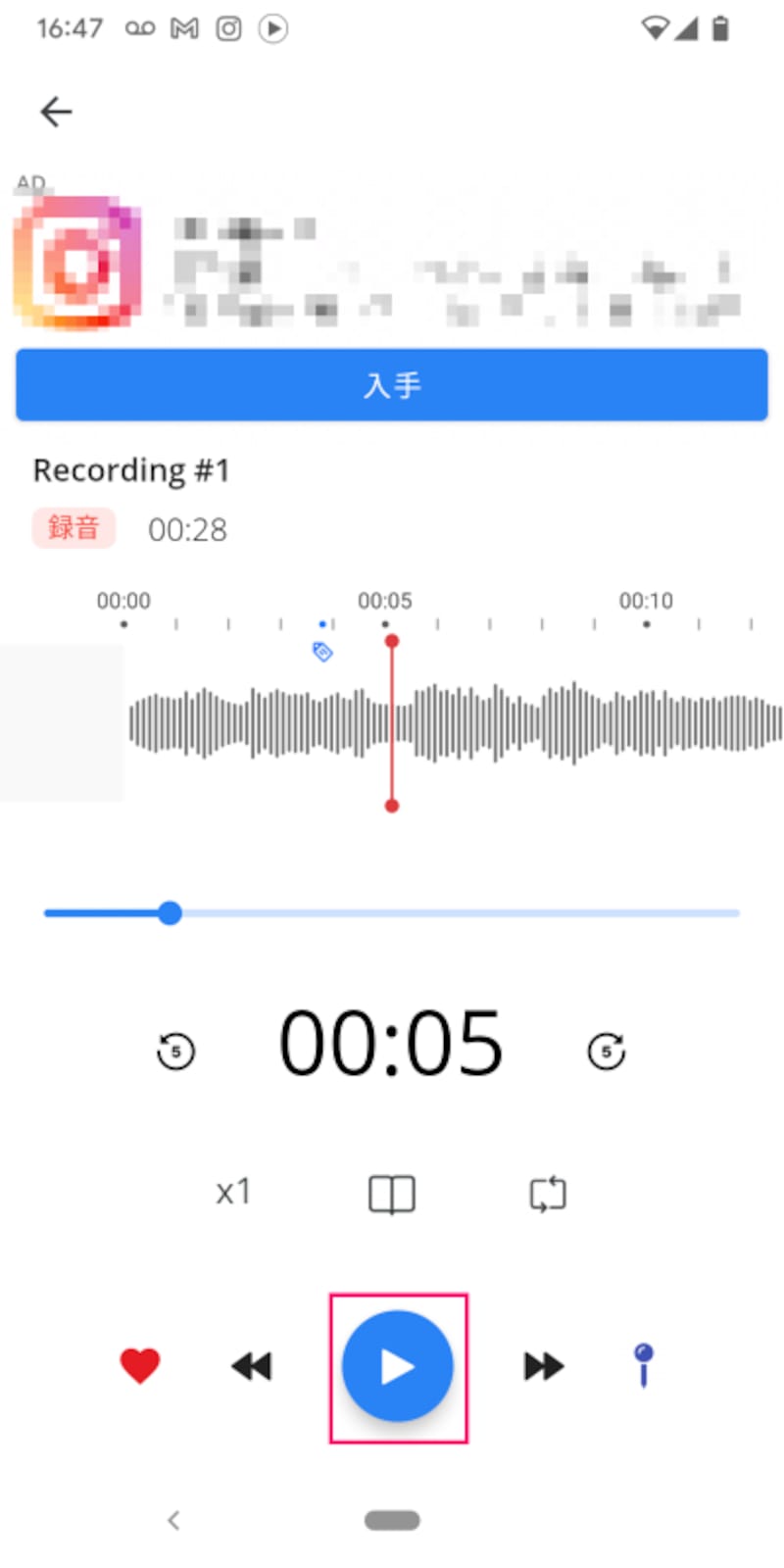The height and width of the screenshot is (1568, 784).
Task: Toggle the red heart favorite
Action: (x=140, y=1366)
